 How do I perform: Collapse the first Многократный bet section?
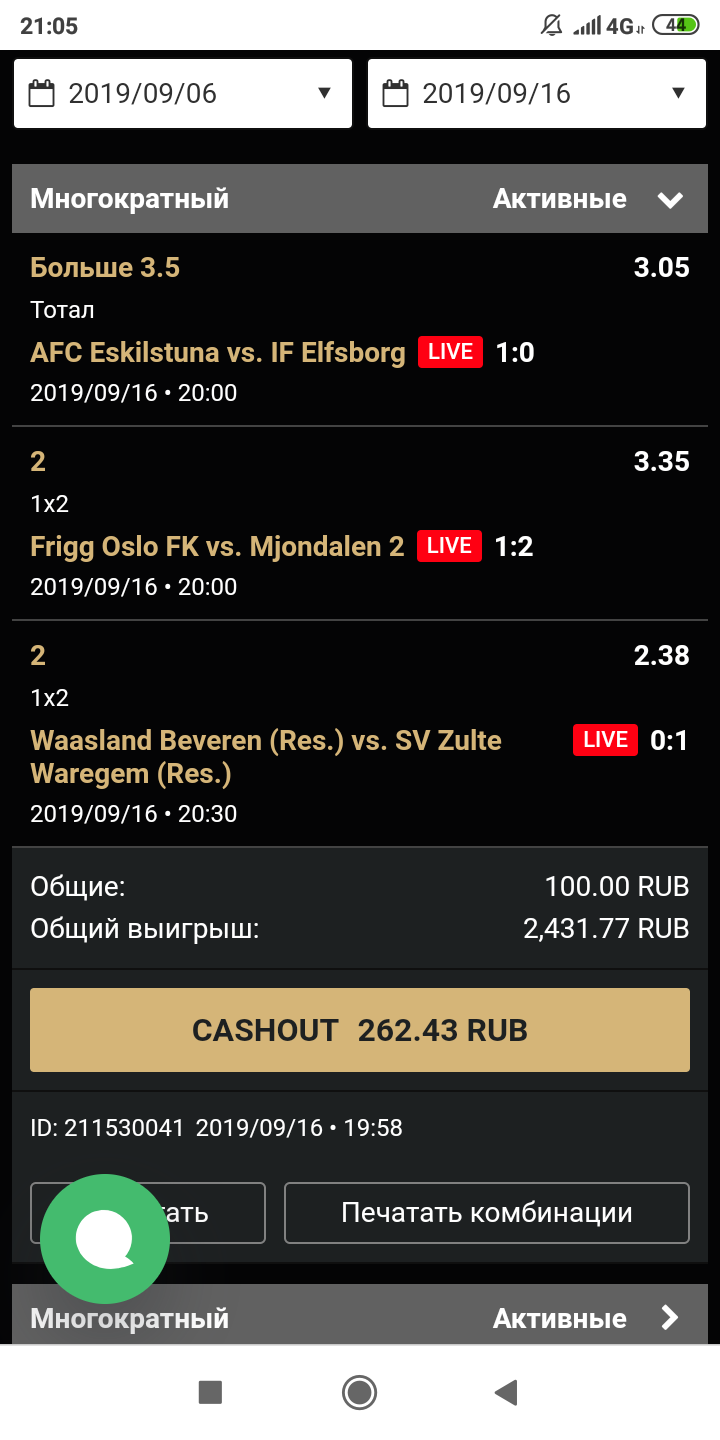click(x=669, y=200)
